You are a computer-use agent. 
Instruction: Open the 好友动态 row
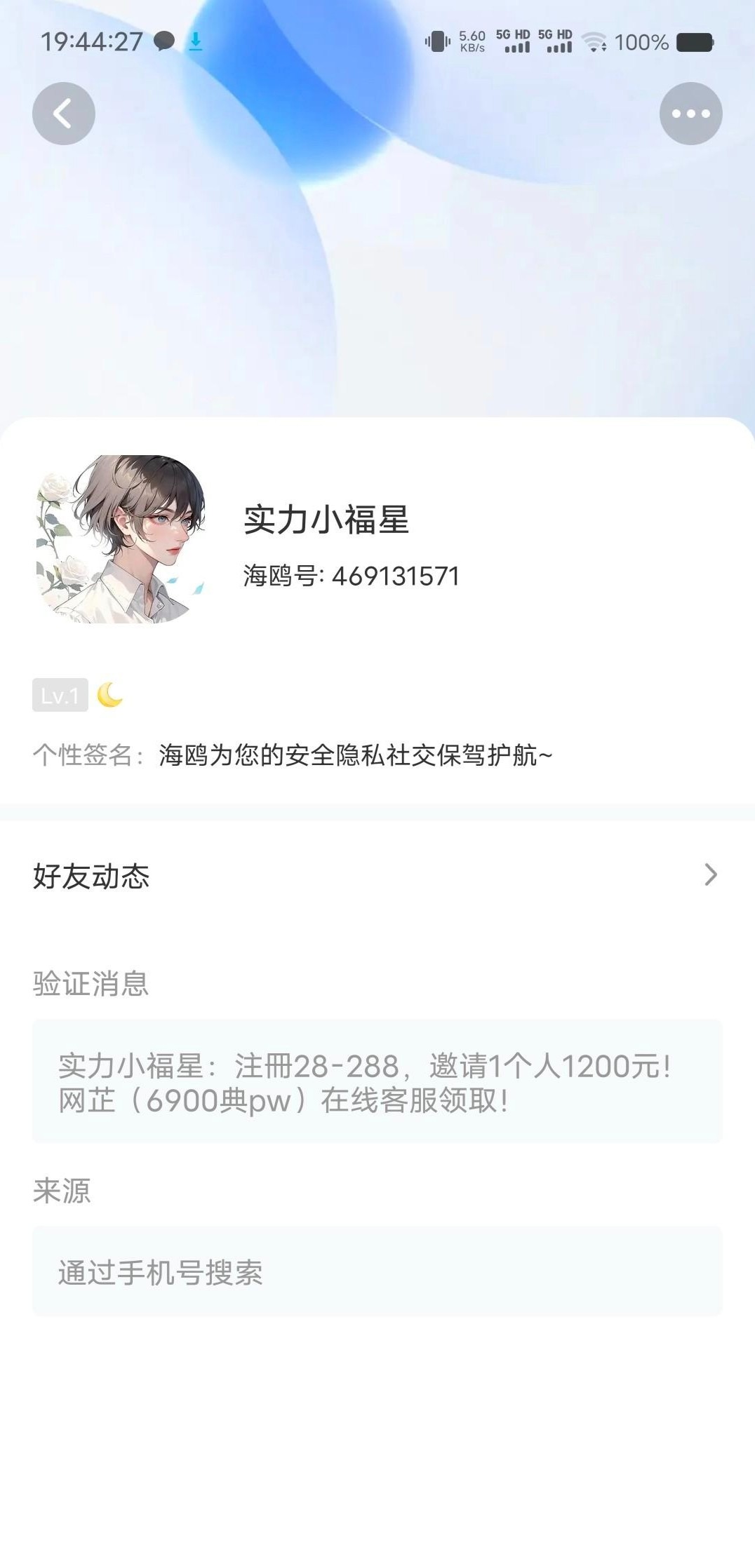(377, 876)
